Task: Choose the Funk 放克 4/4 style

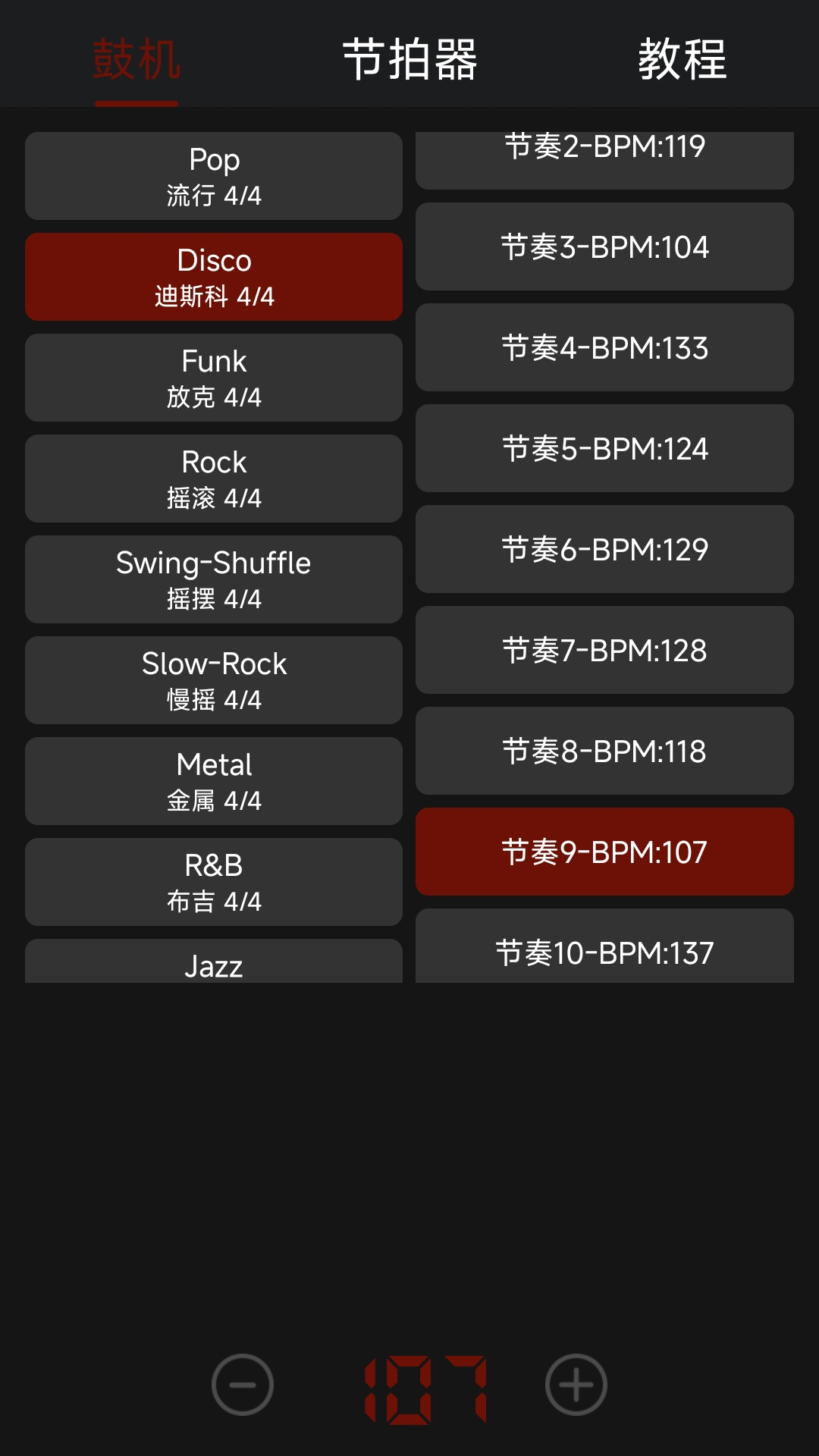Action: [214, 378]
